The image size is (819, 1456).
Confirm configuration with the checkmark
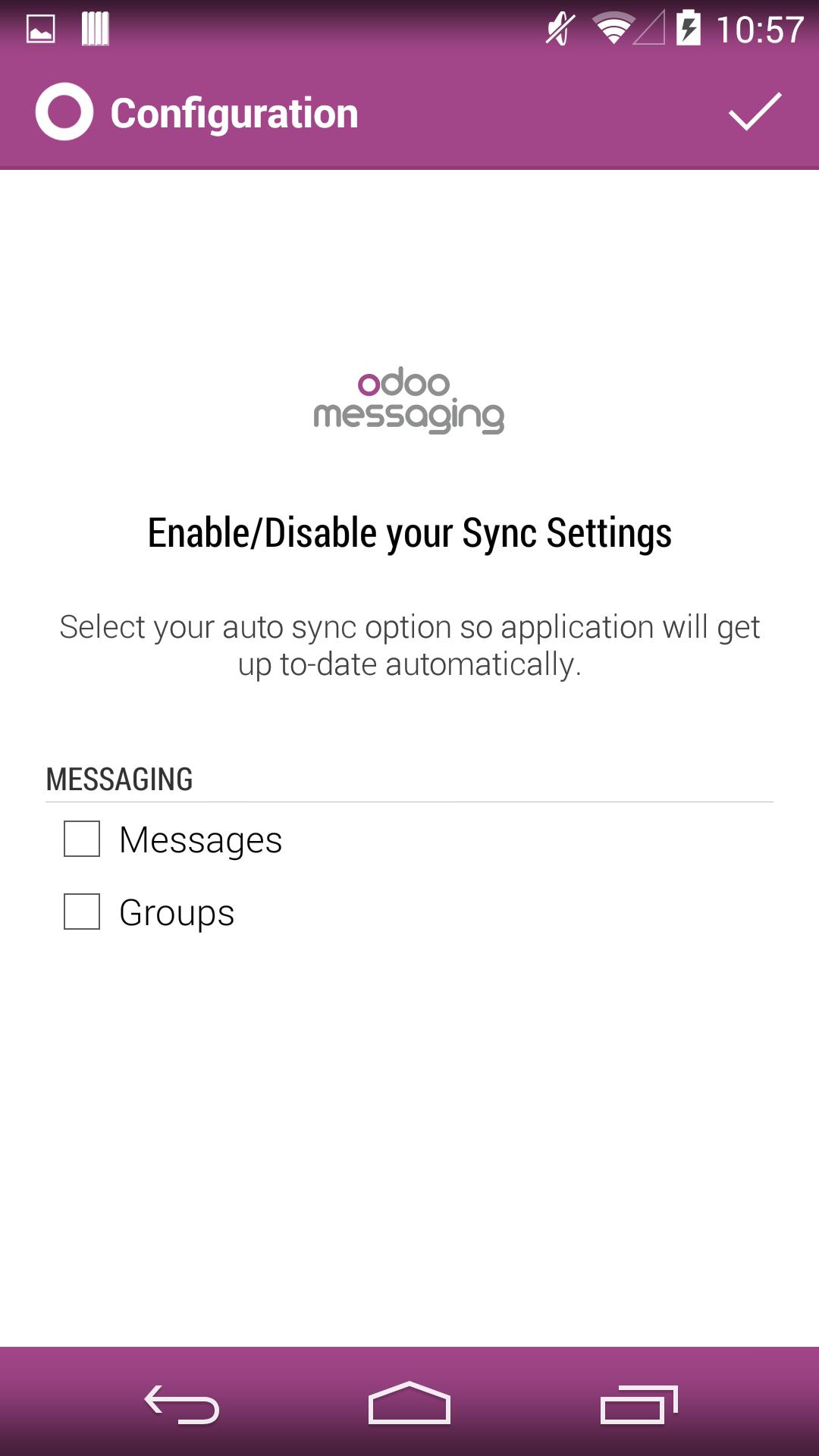point(755,112)
